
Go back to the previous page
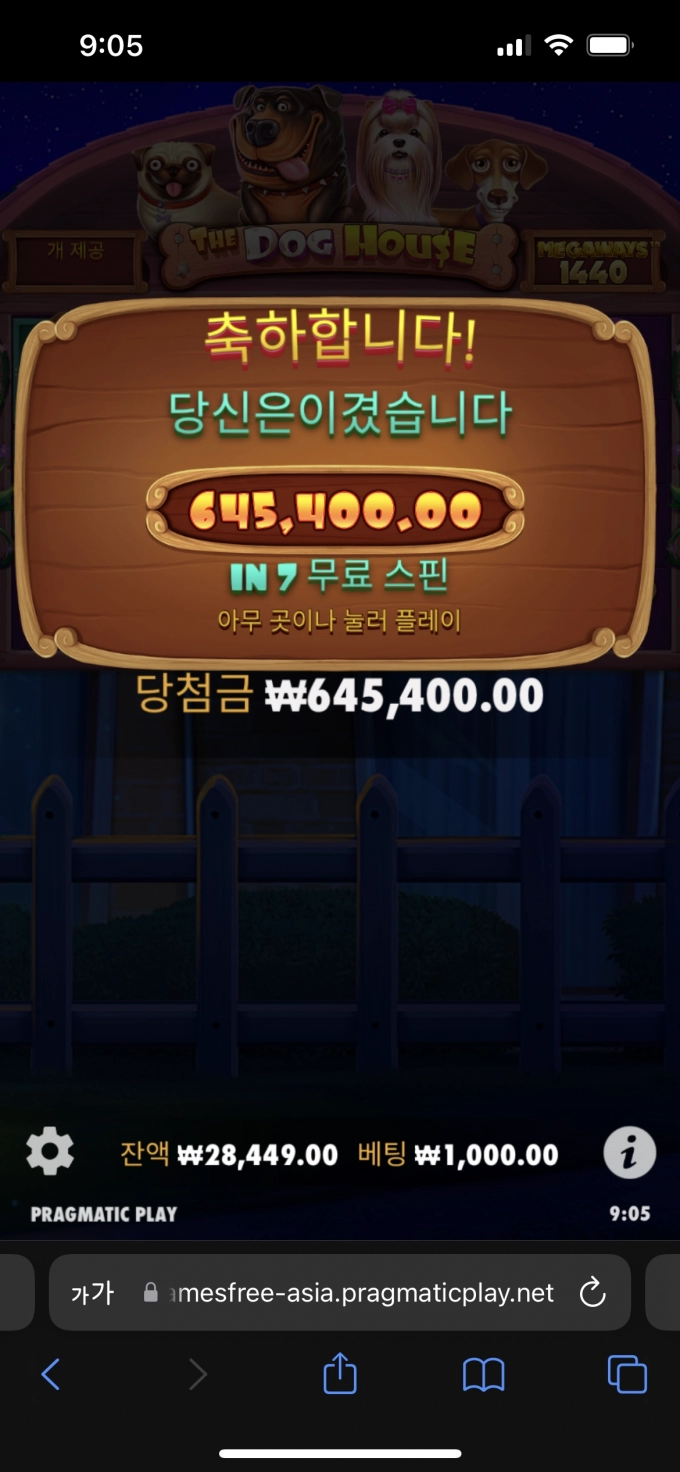(x=51, y=1374)
